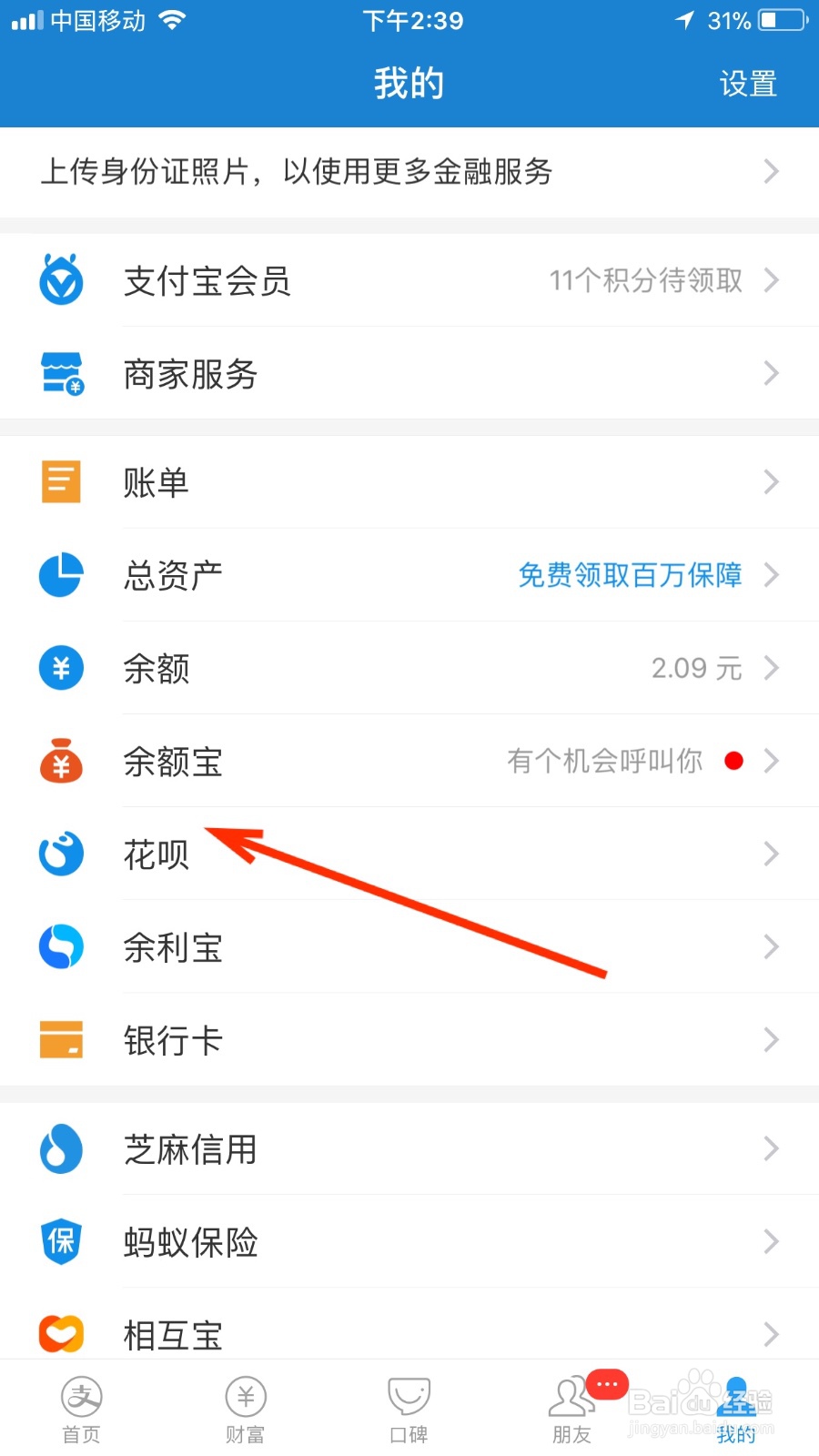Viewport: 819px width, 1456px height.
Task: Select the 商家服务 merchant services icon
Action: [x=60, y=373]
